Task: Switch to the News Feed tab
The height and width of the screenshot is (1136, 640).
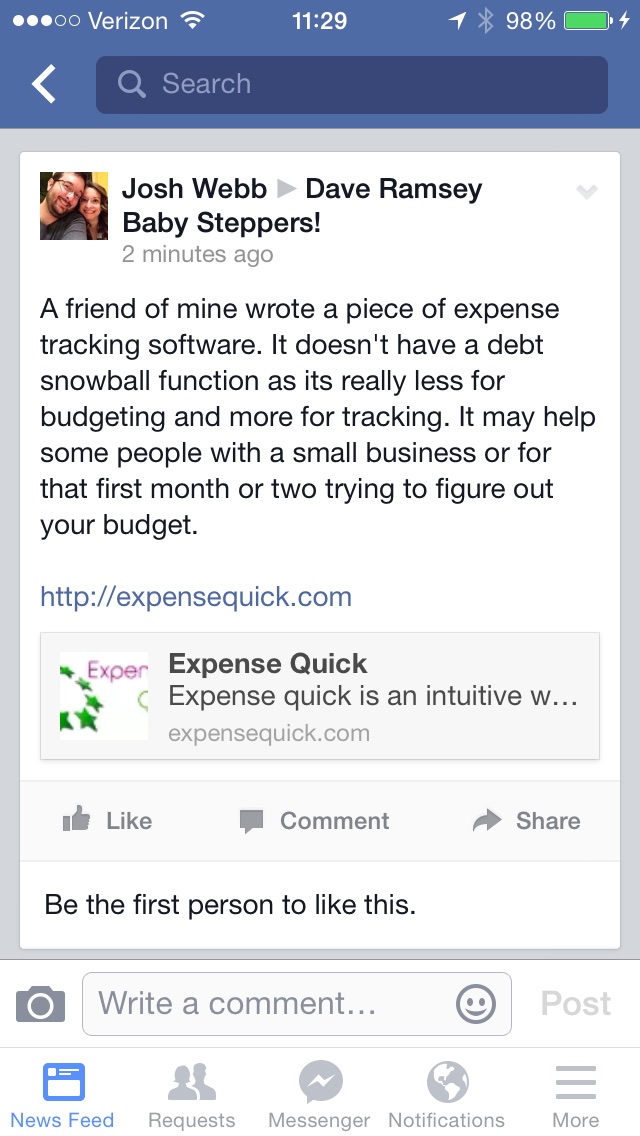Action: pos(62,1094)
